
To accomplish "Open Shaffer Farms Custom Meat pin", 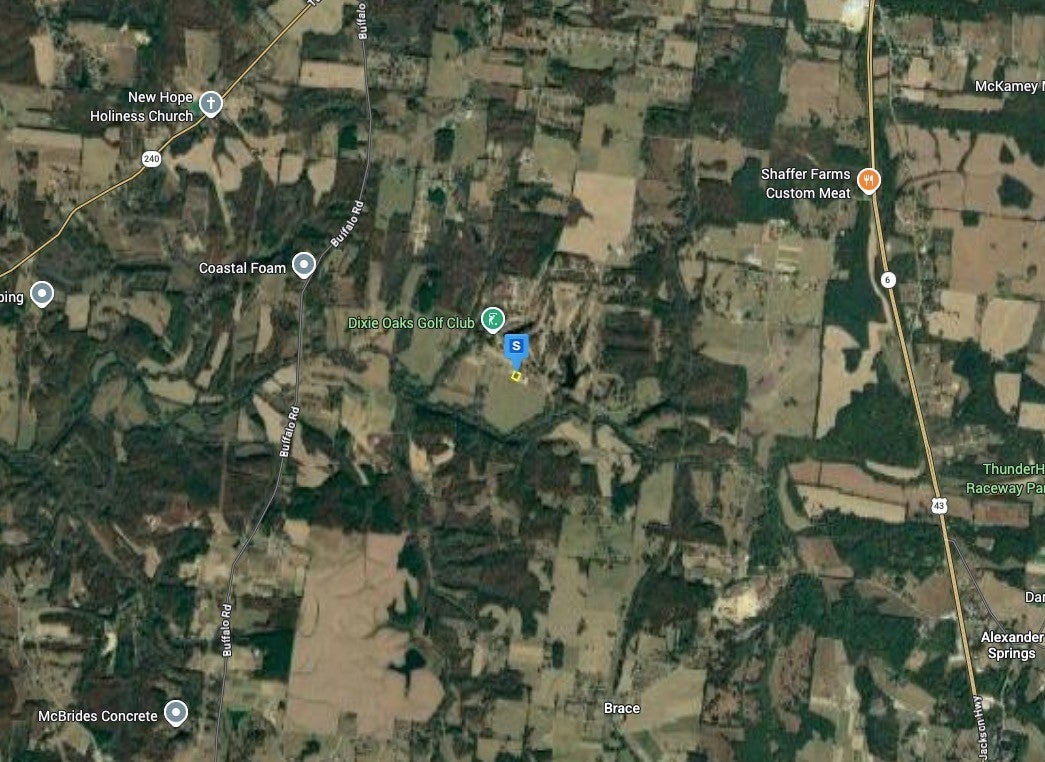I will [x=869, y=181].
